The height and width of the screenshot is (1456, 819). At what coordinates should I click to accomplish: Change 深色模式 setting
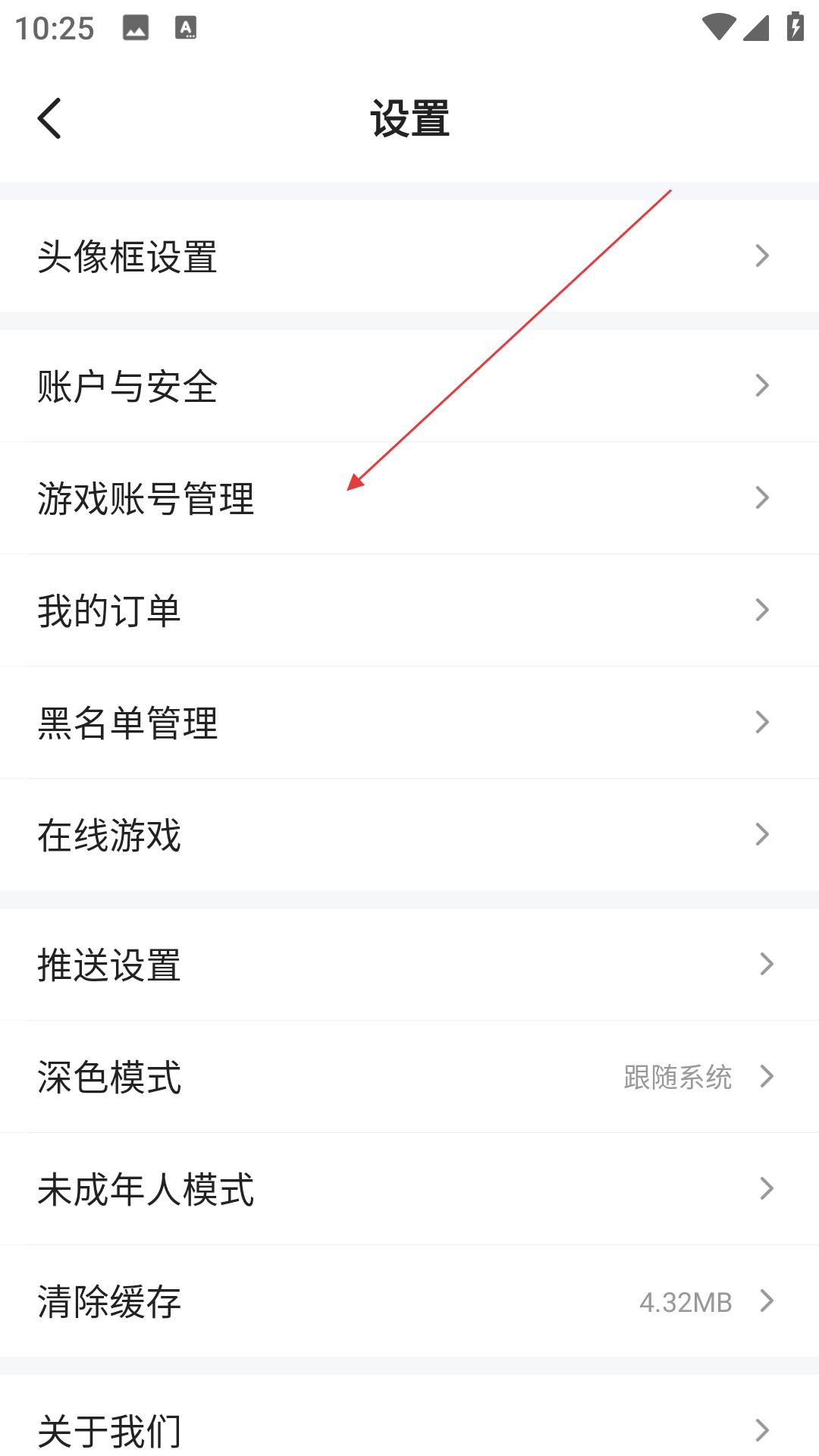tap(409, 1076)
